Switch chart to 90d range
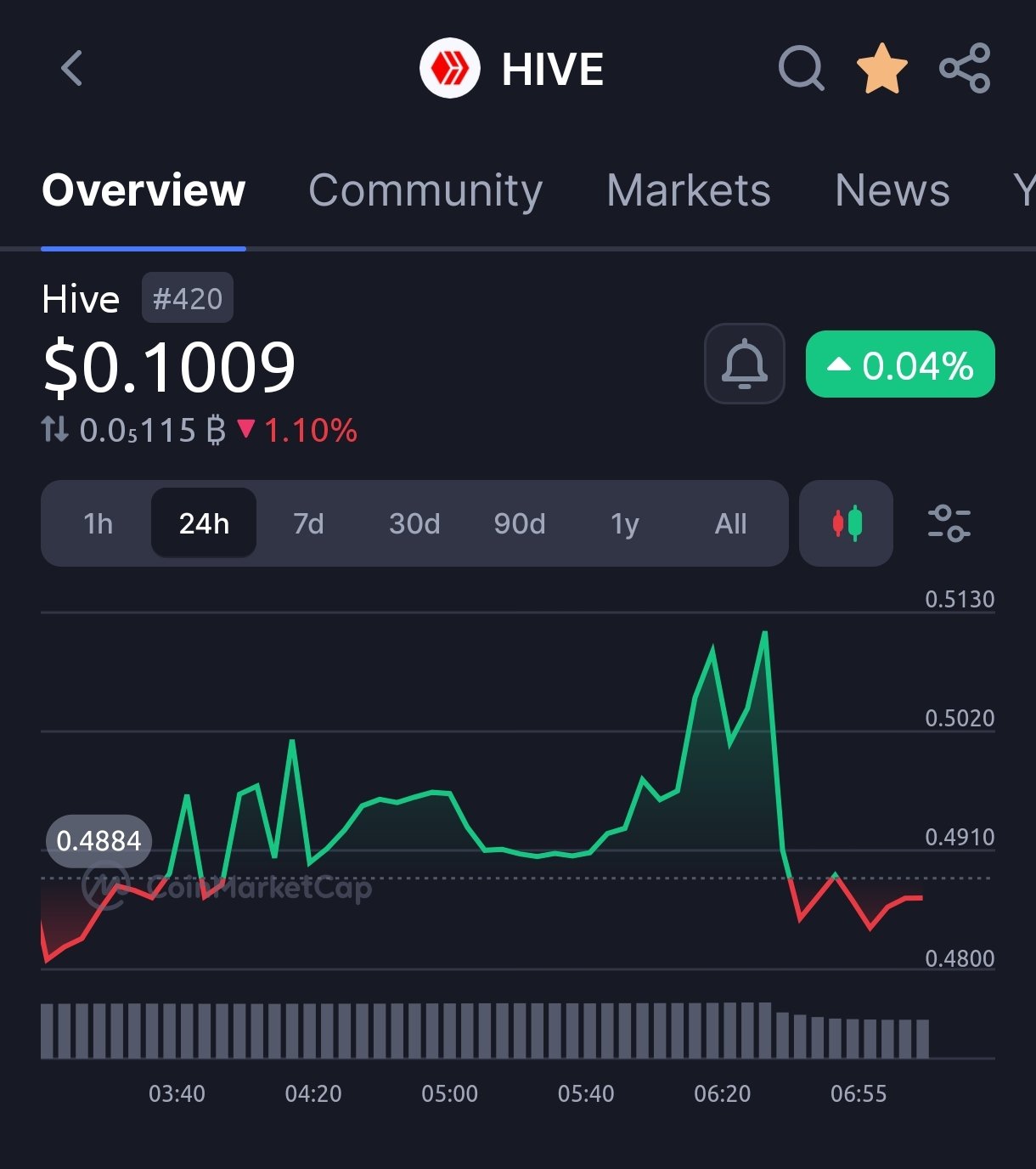Screen dimensions: 1036x1169 pyautogui.click(x=520, y=523)
